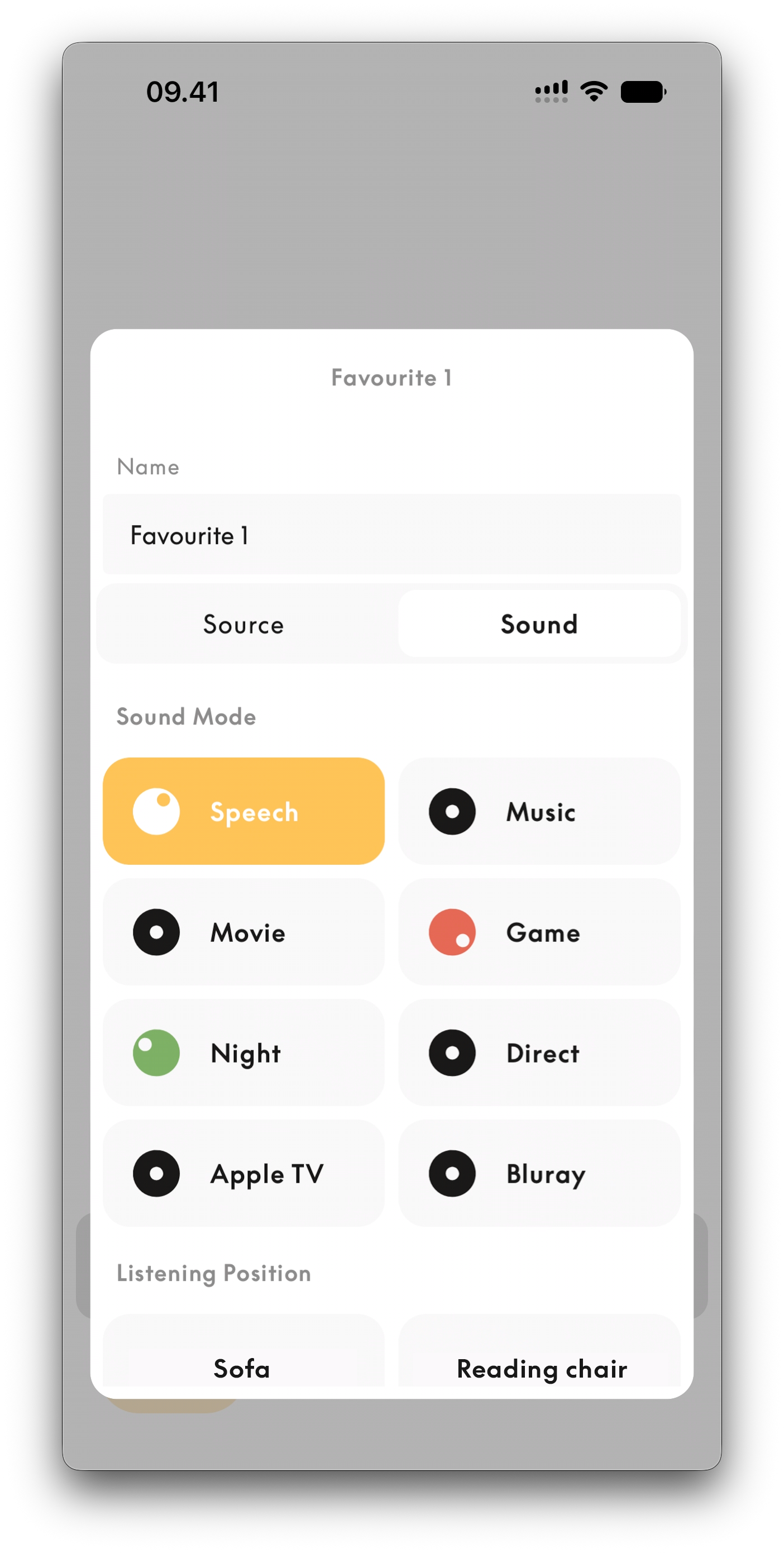Set sound mode to Game
Image resolution: width=784 pixels, height=1553 pixels.
pyautogui.click(x=539, y=931)
